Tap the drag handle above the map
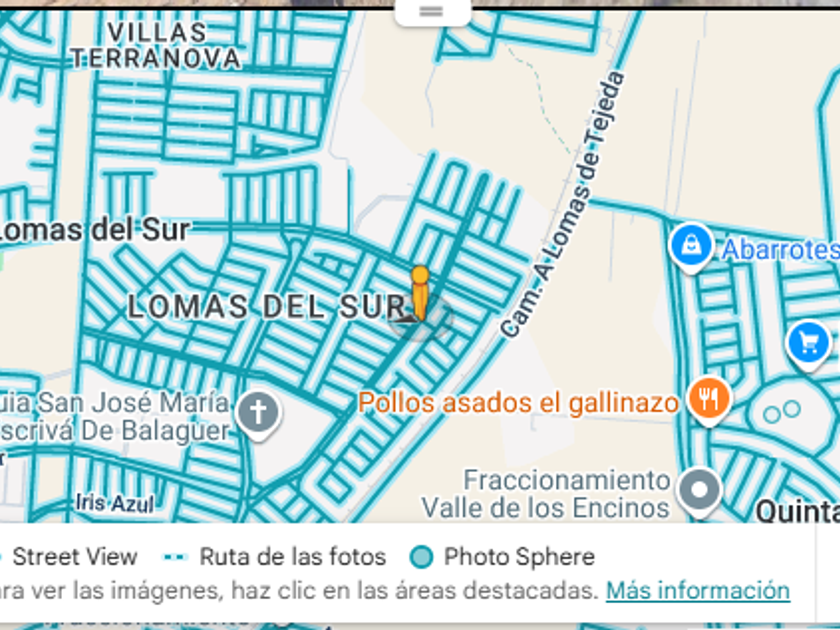This screenshot has height=630, width=840. (x=432, y=11)
